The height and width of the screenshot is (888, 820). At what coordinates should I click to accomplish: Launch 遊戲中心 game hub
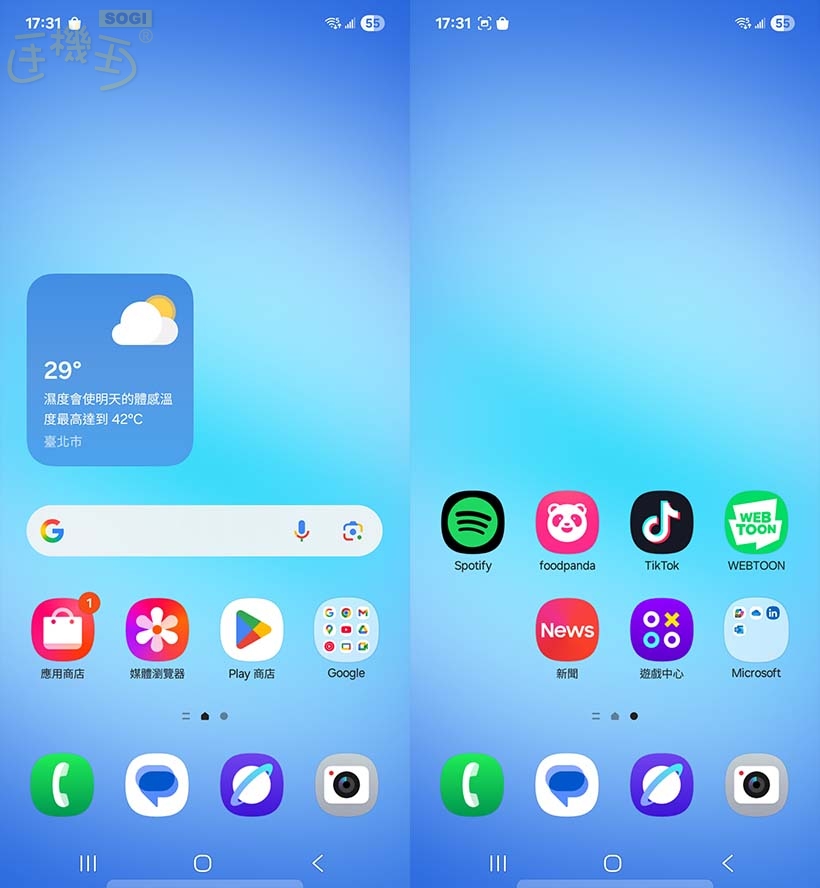(x=661, y=630)
